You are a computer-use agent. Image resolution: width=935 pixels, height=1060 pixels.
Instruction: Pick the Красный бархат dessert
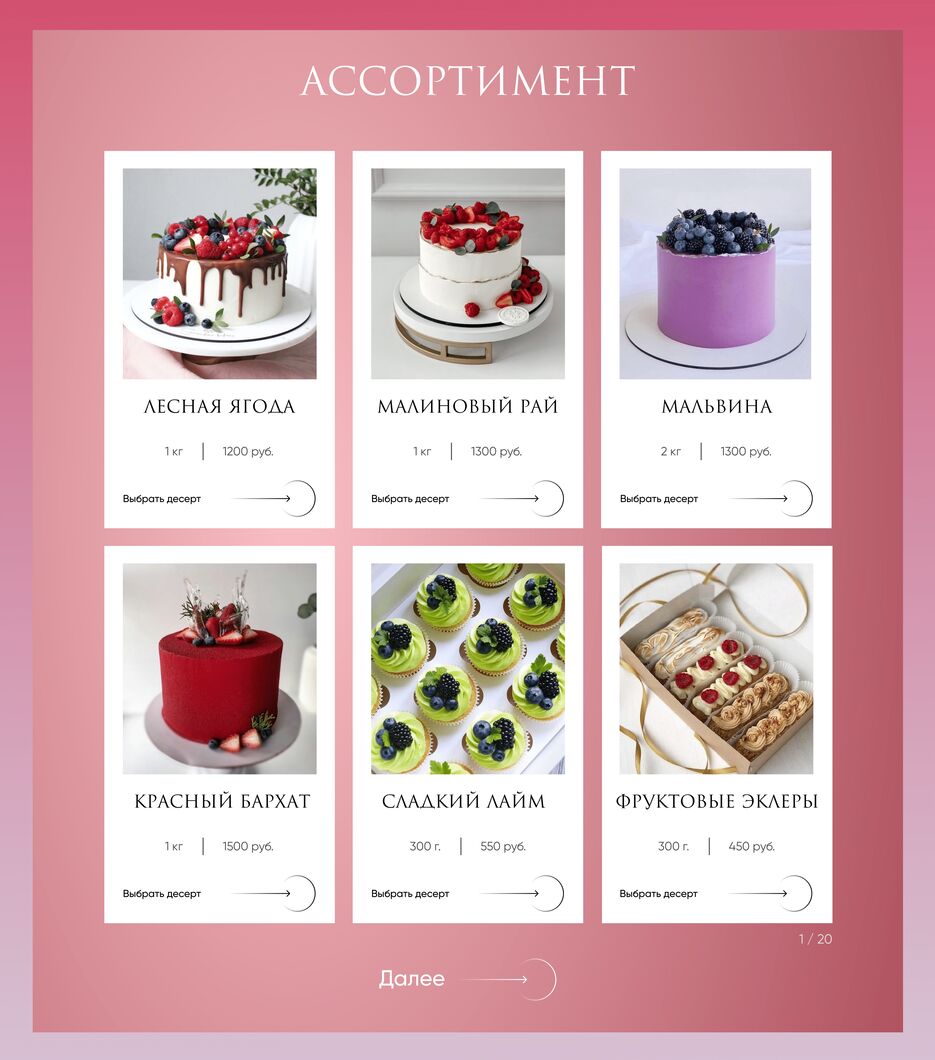(x=218, y=893)
